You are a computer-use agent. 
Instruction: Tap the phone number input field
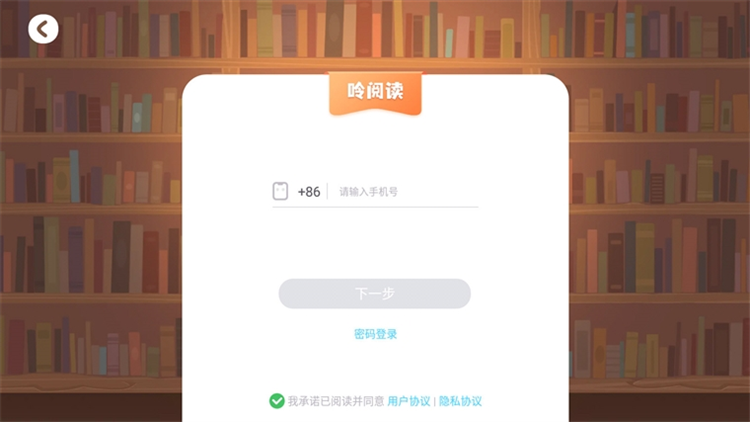pos(405,191)
